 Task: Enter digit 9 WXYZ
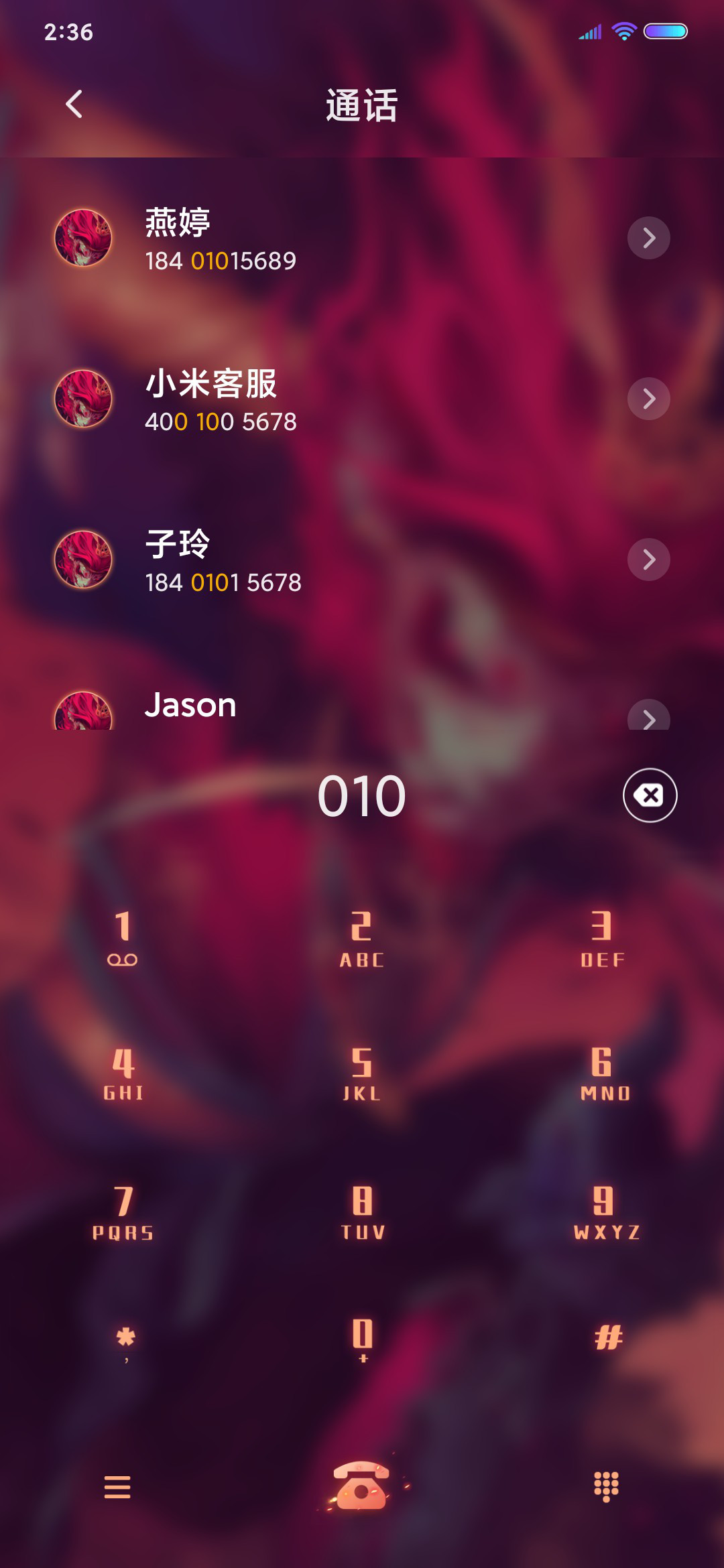tap(606, 1213)
